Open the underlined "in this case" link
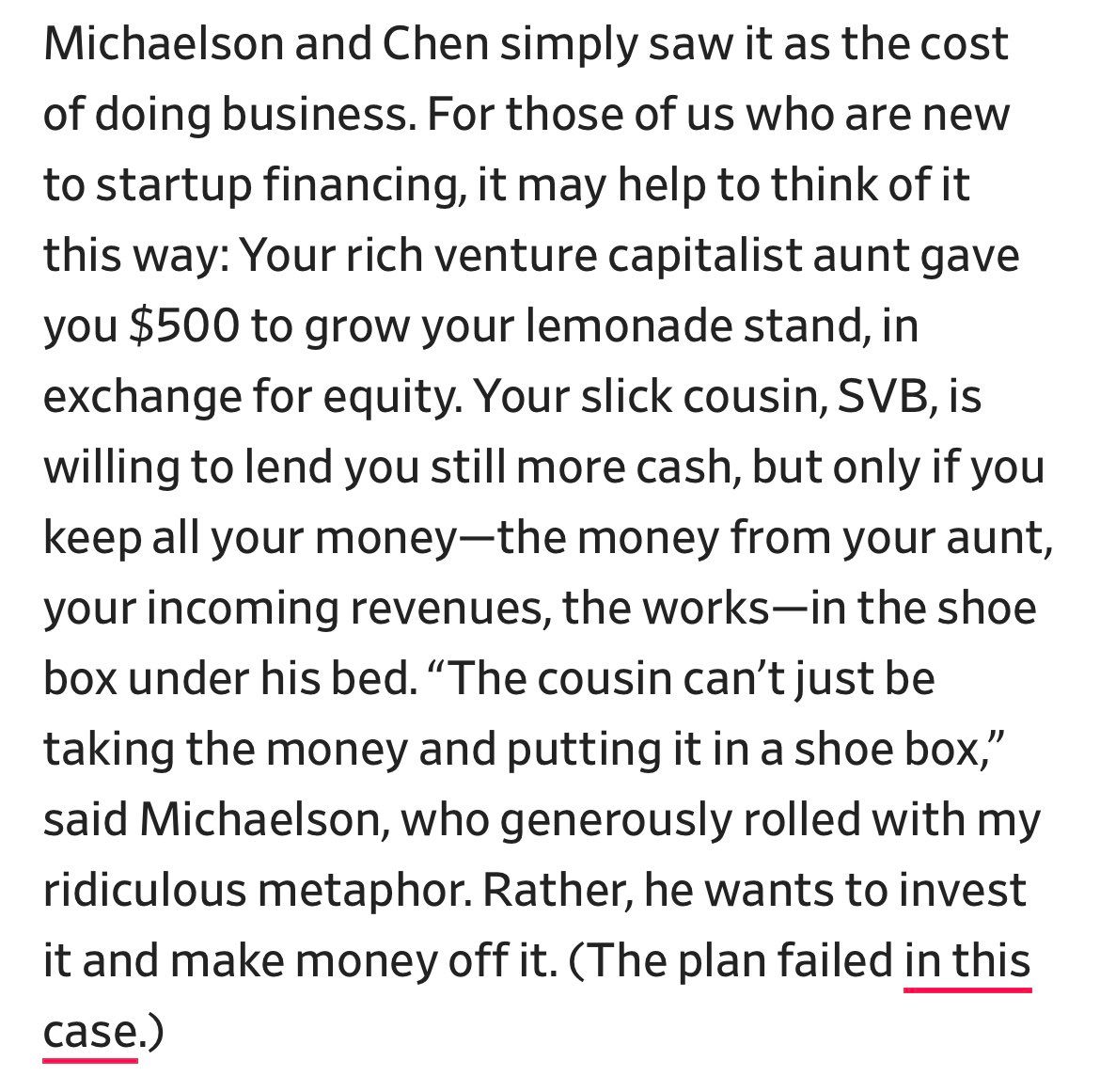This screenshot has width=1100, height=1092. [x=966, y=961]
